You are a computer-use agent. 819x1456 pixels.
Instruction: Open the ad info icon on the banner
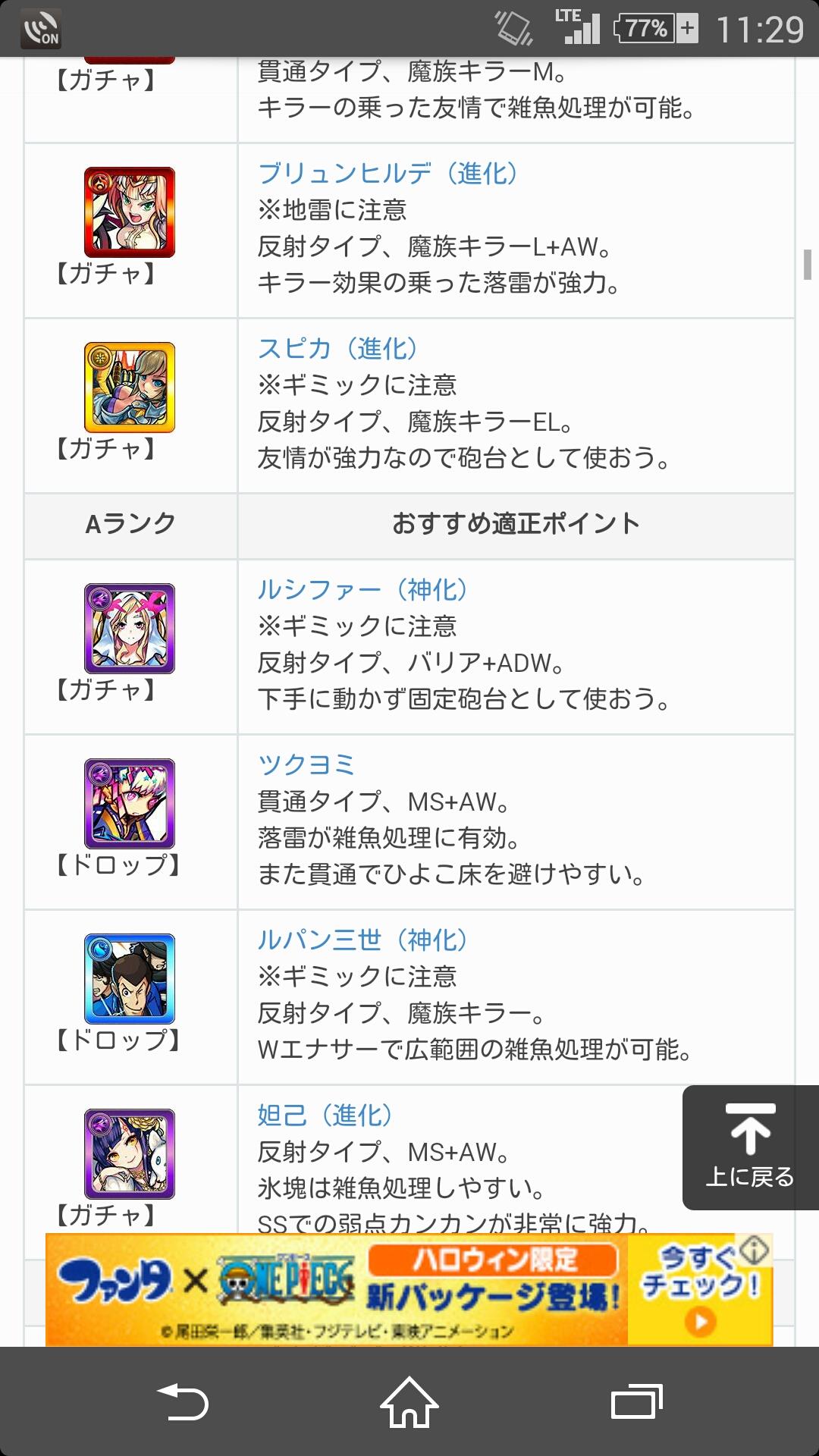(x=755, y=1250)
